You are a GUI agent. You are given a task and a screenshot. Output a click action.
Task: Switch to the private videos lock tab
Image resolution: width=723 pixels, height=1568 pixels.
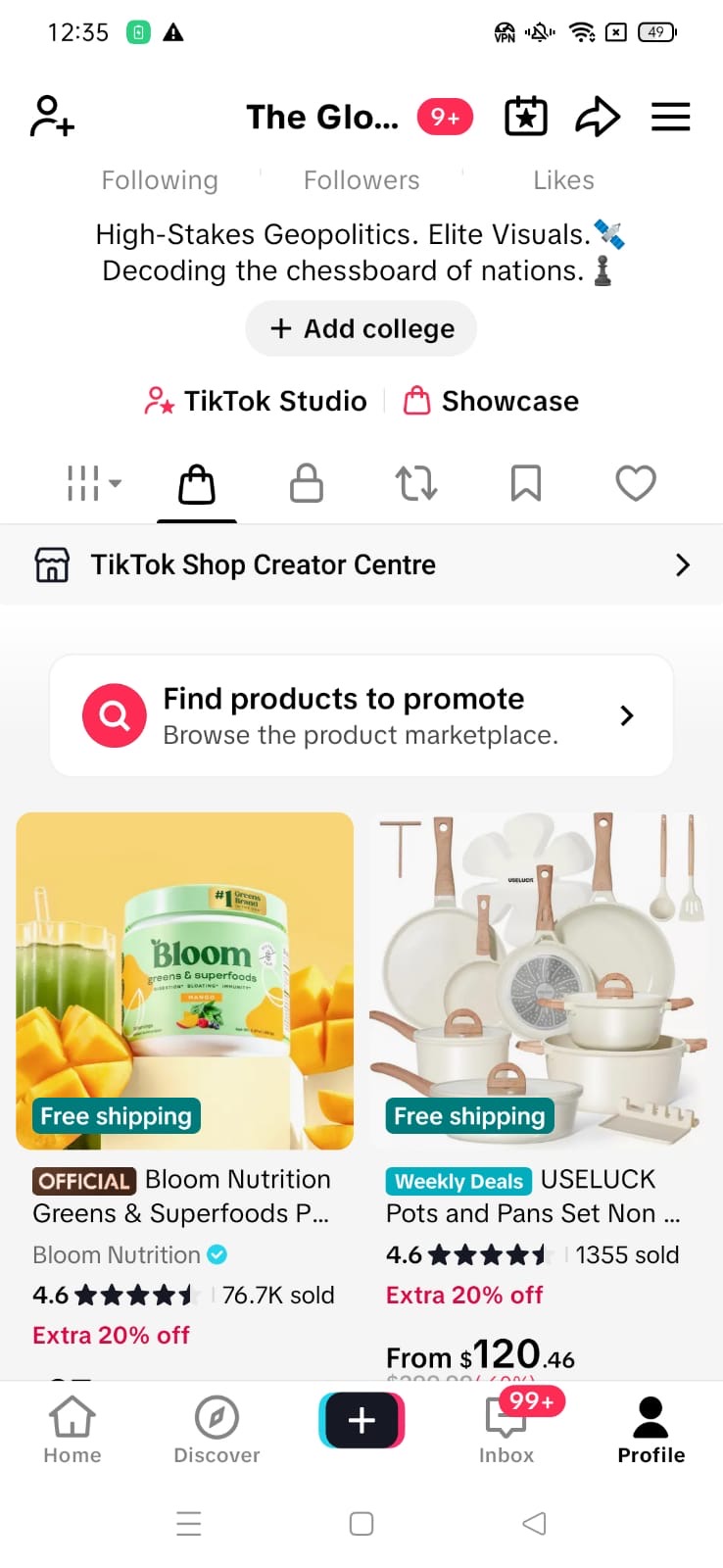point(307,483)
